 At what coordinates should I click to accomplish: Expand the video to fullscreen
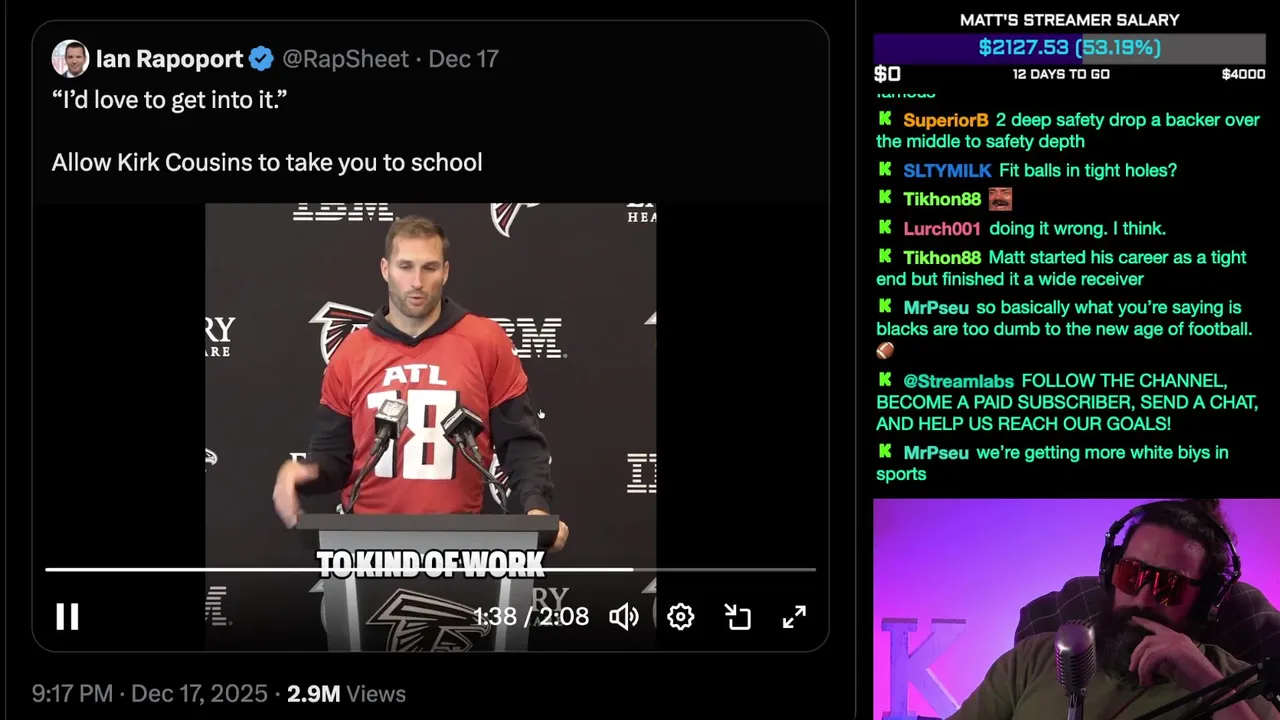pyautogui.click(x=794, y=617)
